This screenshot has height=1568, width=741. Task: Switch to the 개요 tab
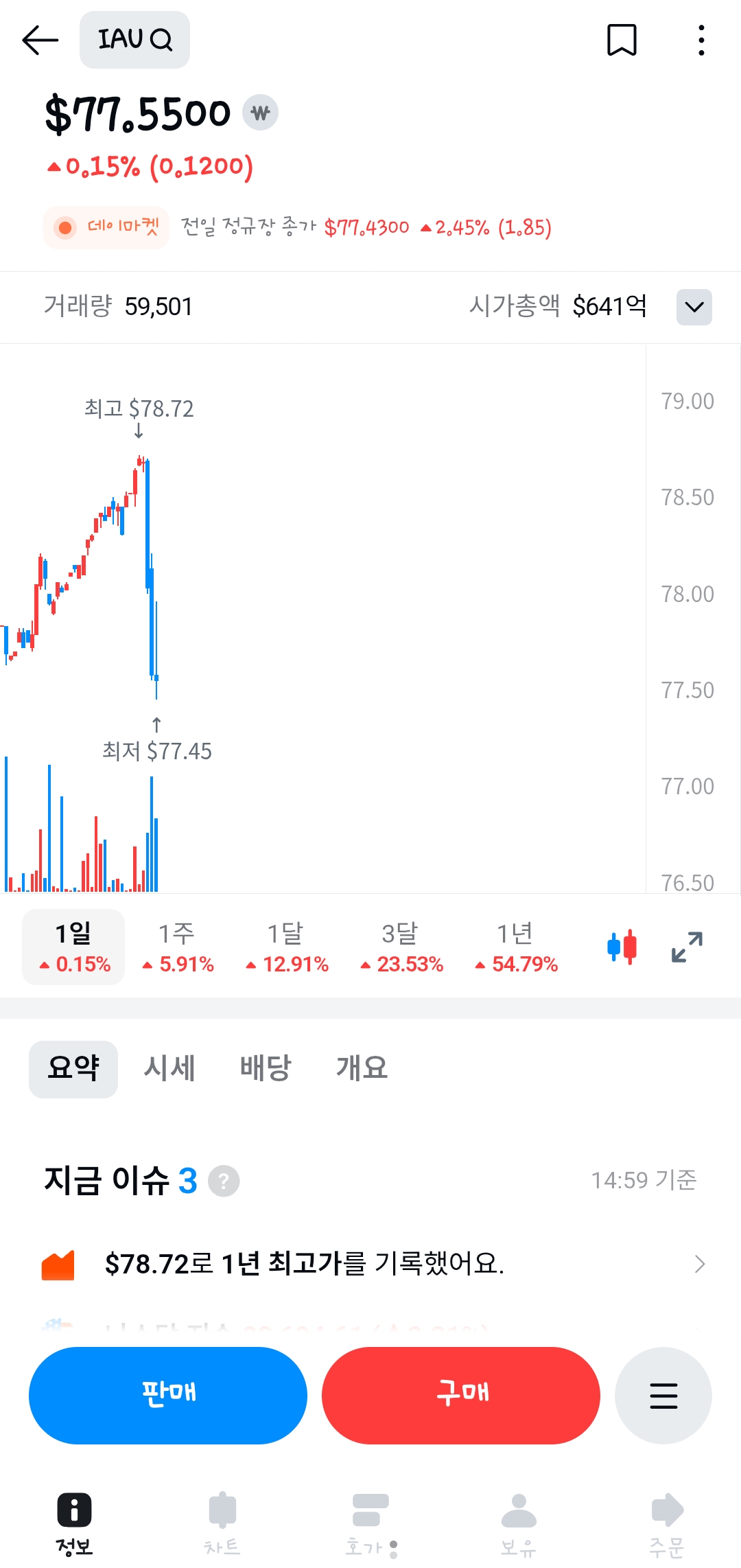tap(362, 1068)
